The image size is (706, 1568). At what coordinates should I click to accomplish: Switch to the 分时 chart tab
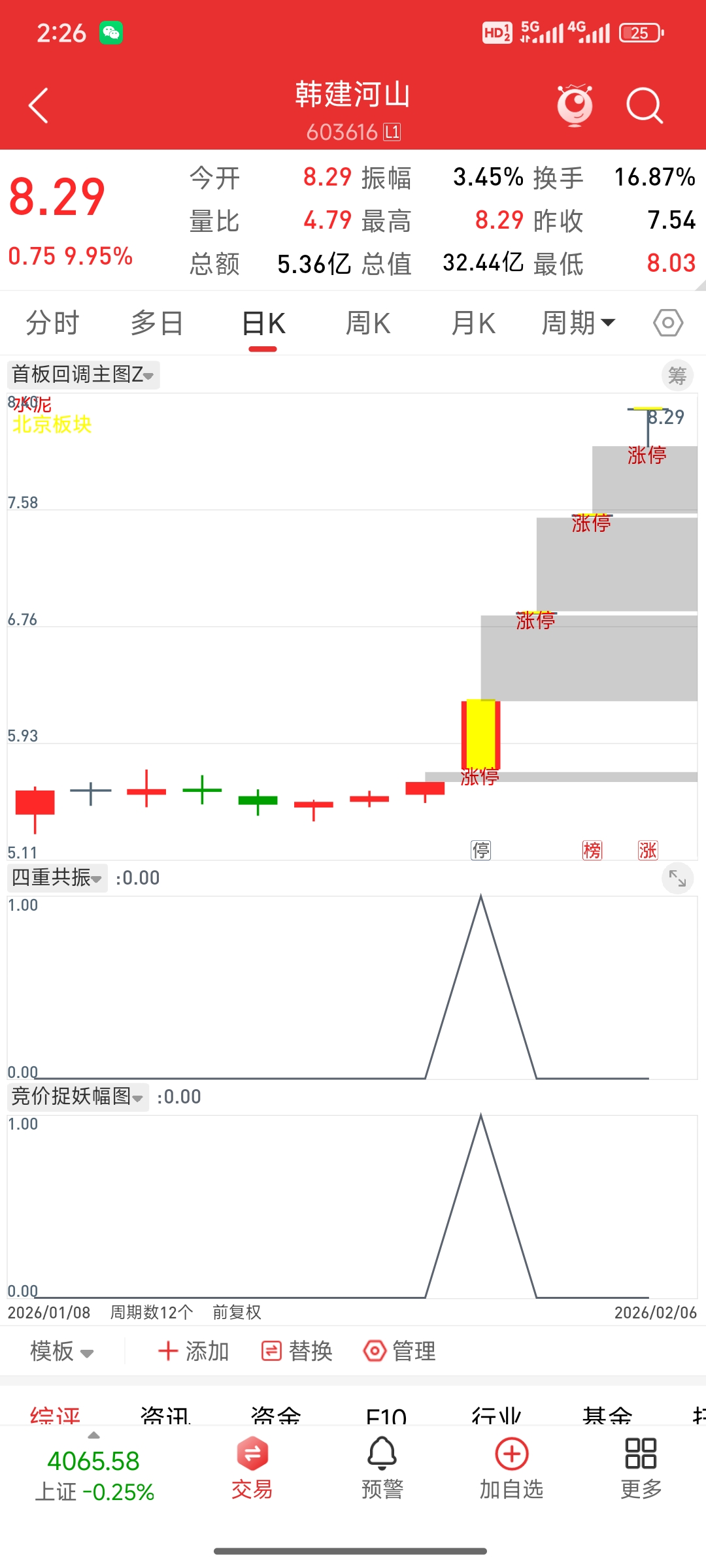52,323
